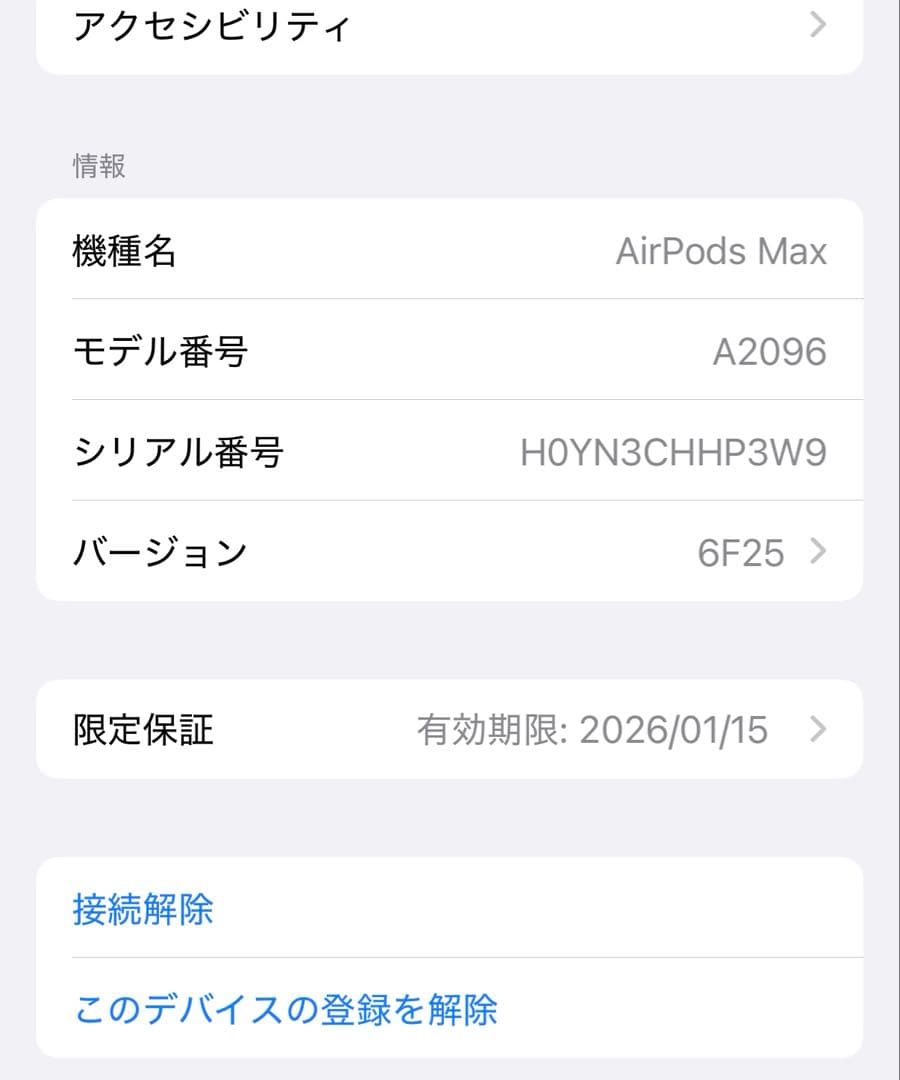Select the モデル番号 A2096 row
This screenshot has width=900, height=1080.
pos(450,351)
